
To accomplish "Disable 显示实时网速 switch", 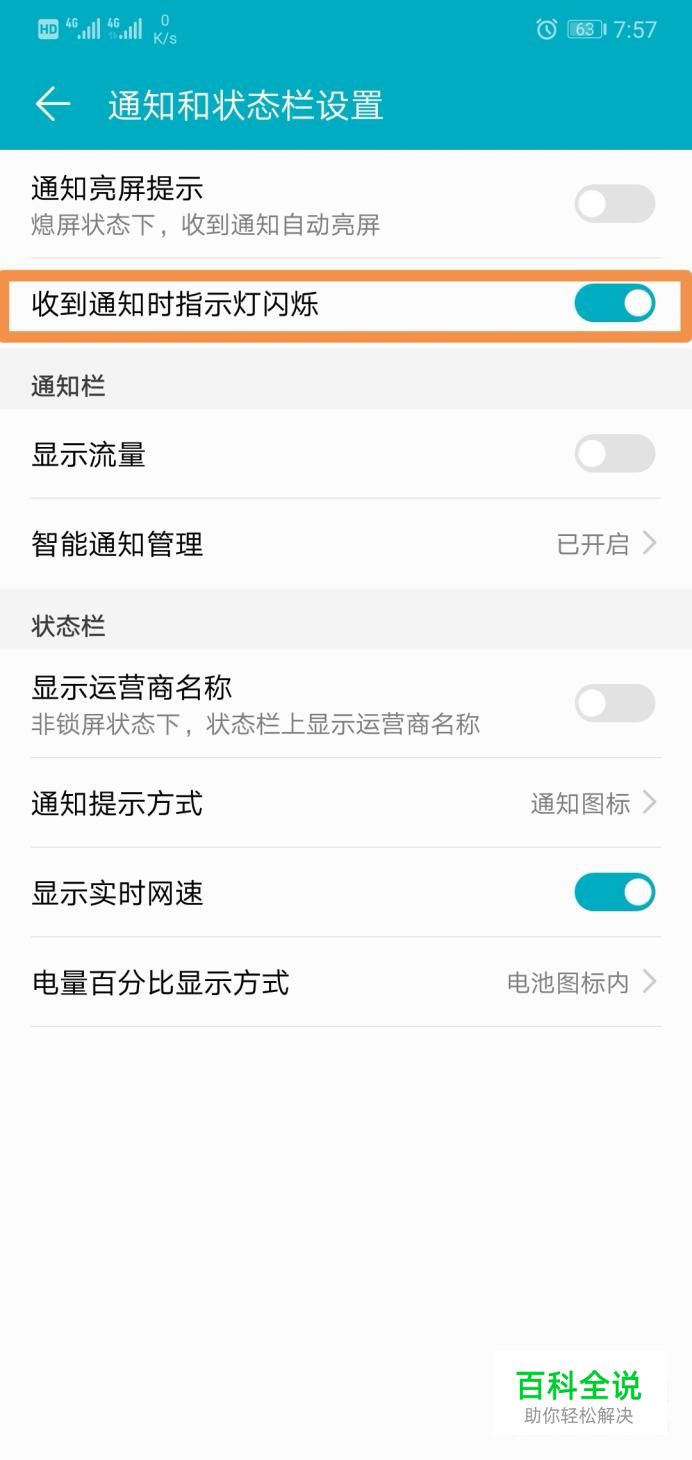I will click(x=614, y=892).
